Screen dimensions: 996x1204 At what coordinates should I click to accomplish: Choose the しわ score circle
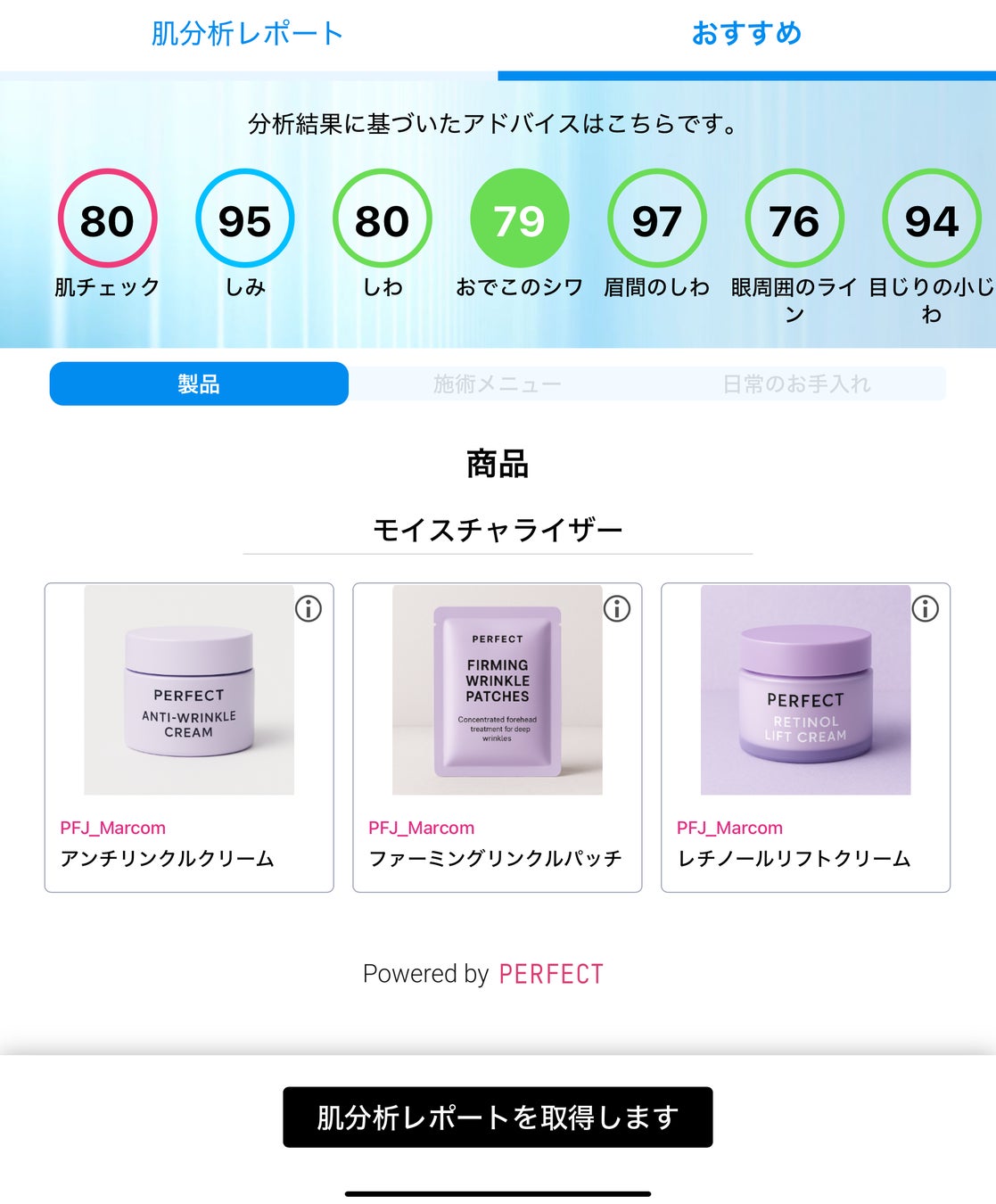click(382, 219)
